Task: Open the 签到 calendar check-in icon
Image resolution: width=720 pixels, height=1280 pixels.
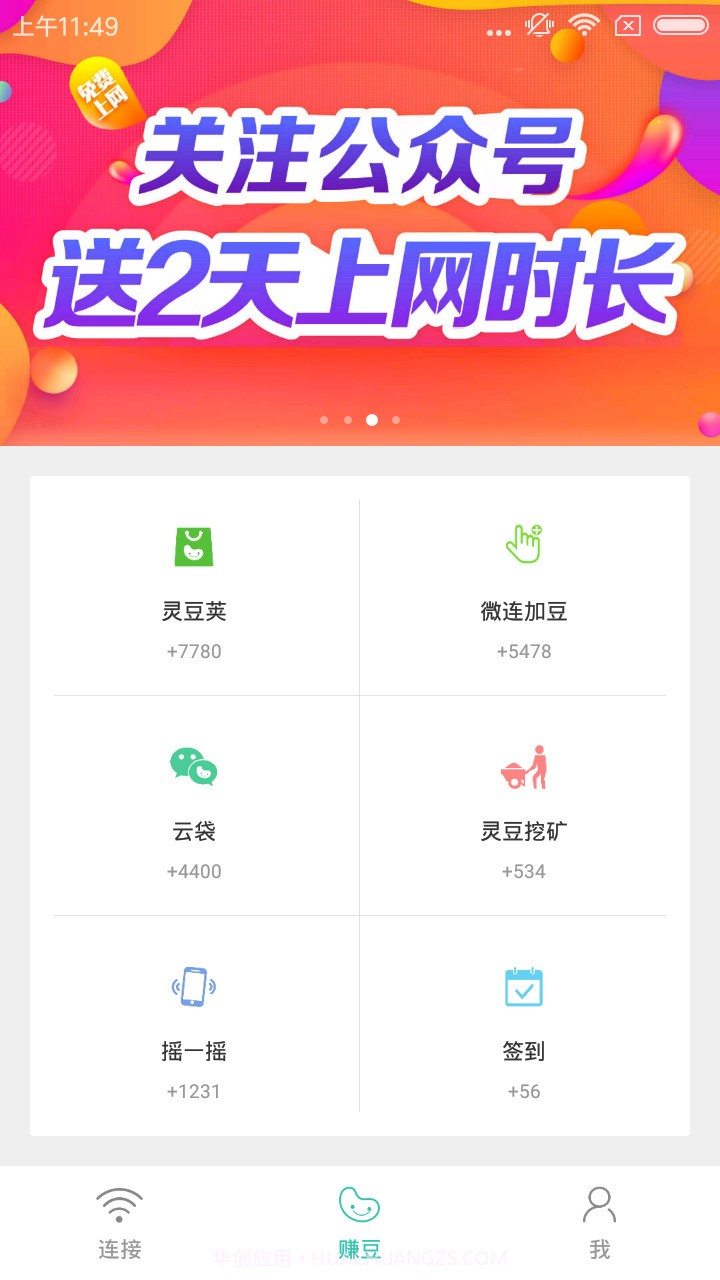Action: click(x=524, y=985)
